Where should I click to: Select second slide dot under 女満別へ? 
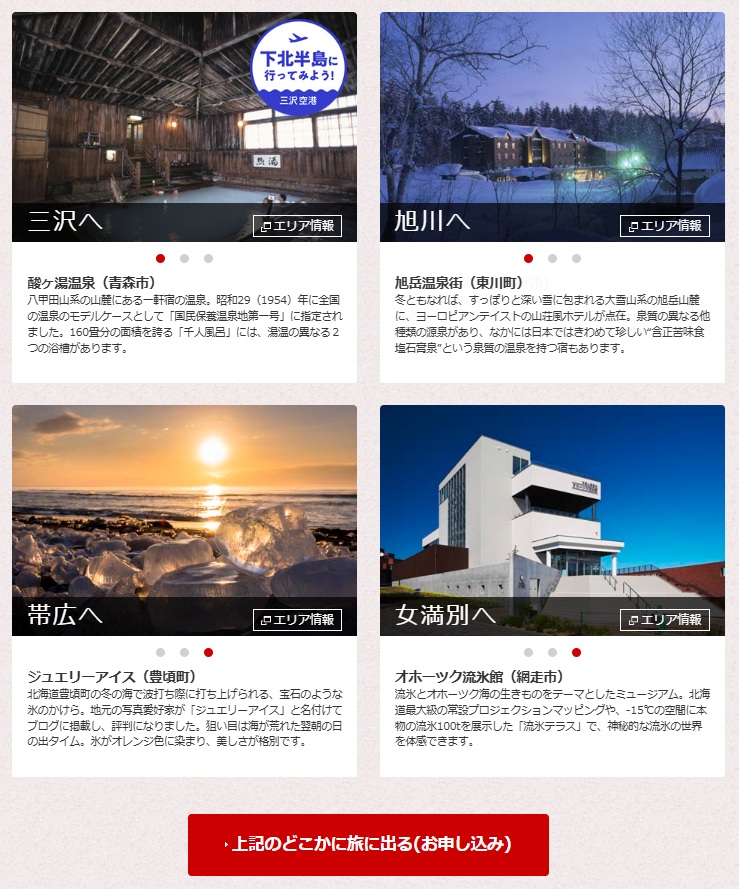tap(552, 652)
